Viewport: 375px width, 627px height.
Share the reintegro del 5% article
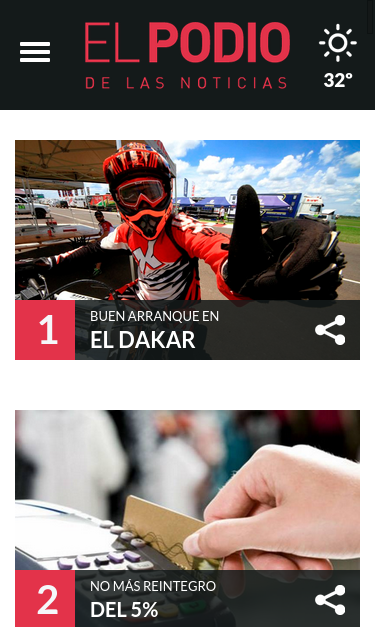point(330,600)
